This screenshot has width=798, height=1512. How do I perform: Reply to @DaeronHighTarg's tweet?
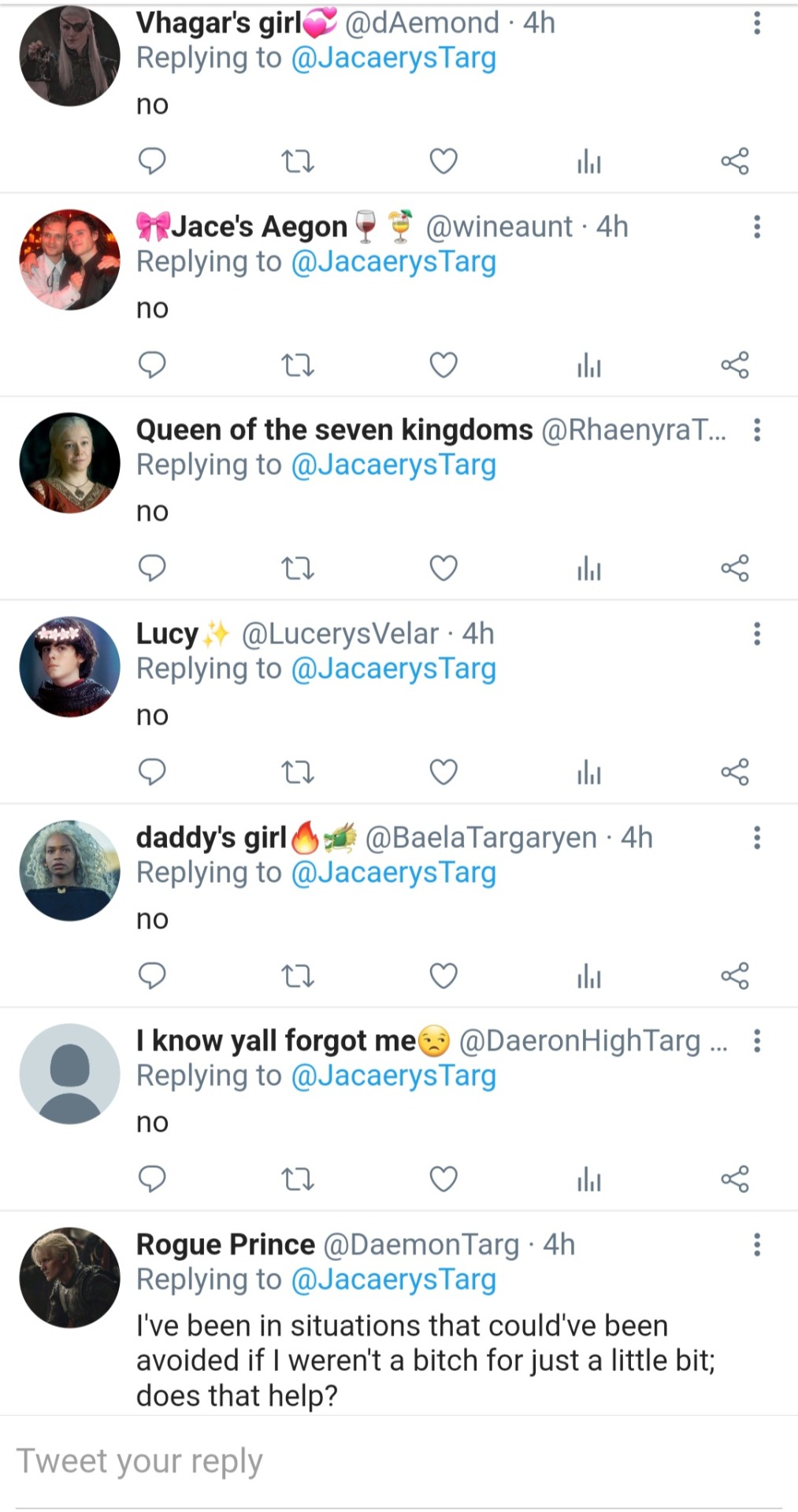(x=152, y=1180)
